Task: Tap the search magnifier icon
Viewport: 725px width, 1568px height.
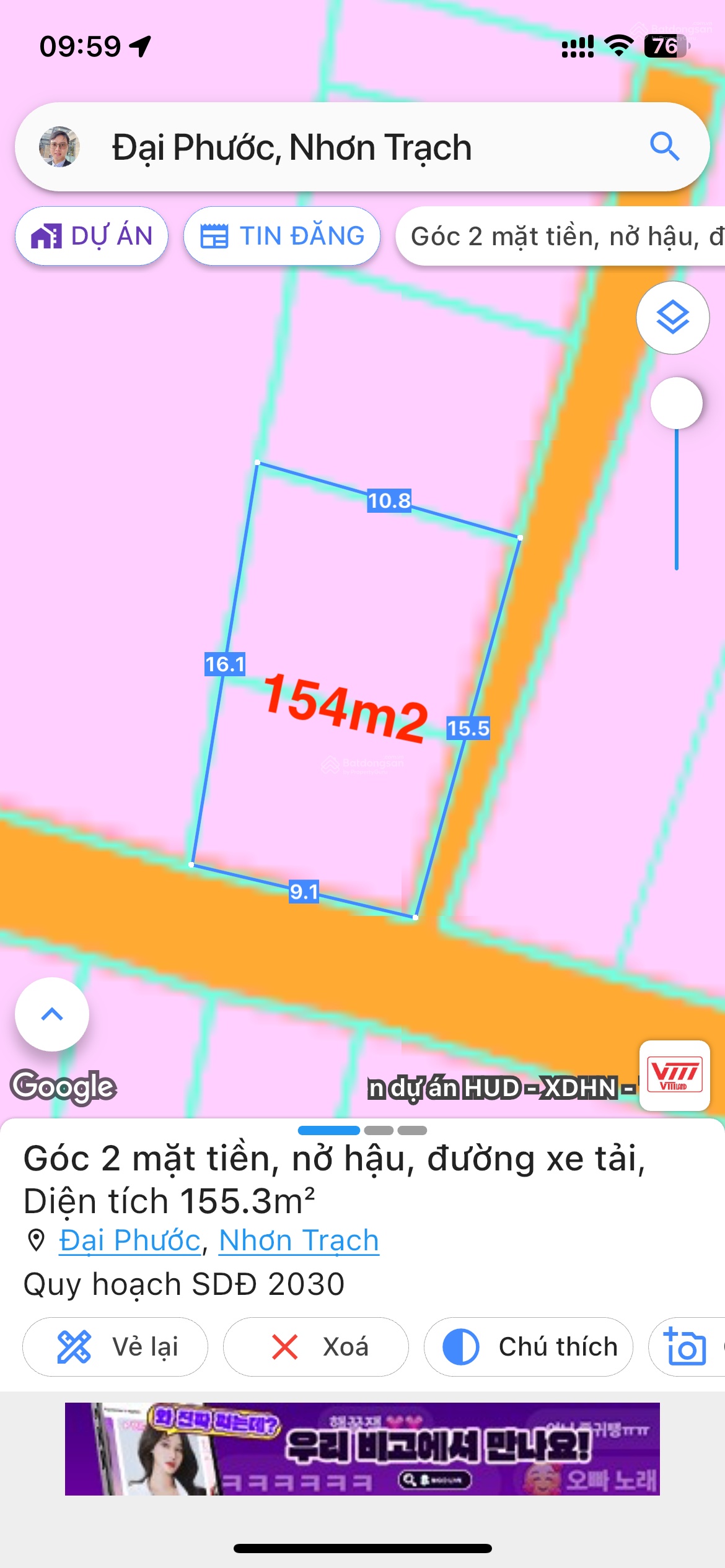Action: 664,147
